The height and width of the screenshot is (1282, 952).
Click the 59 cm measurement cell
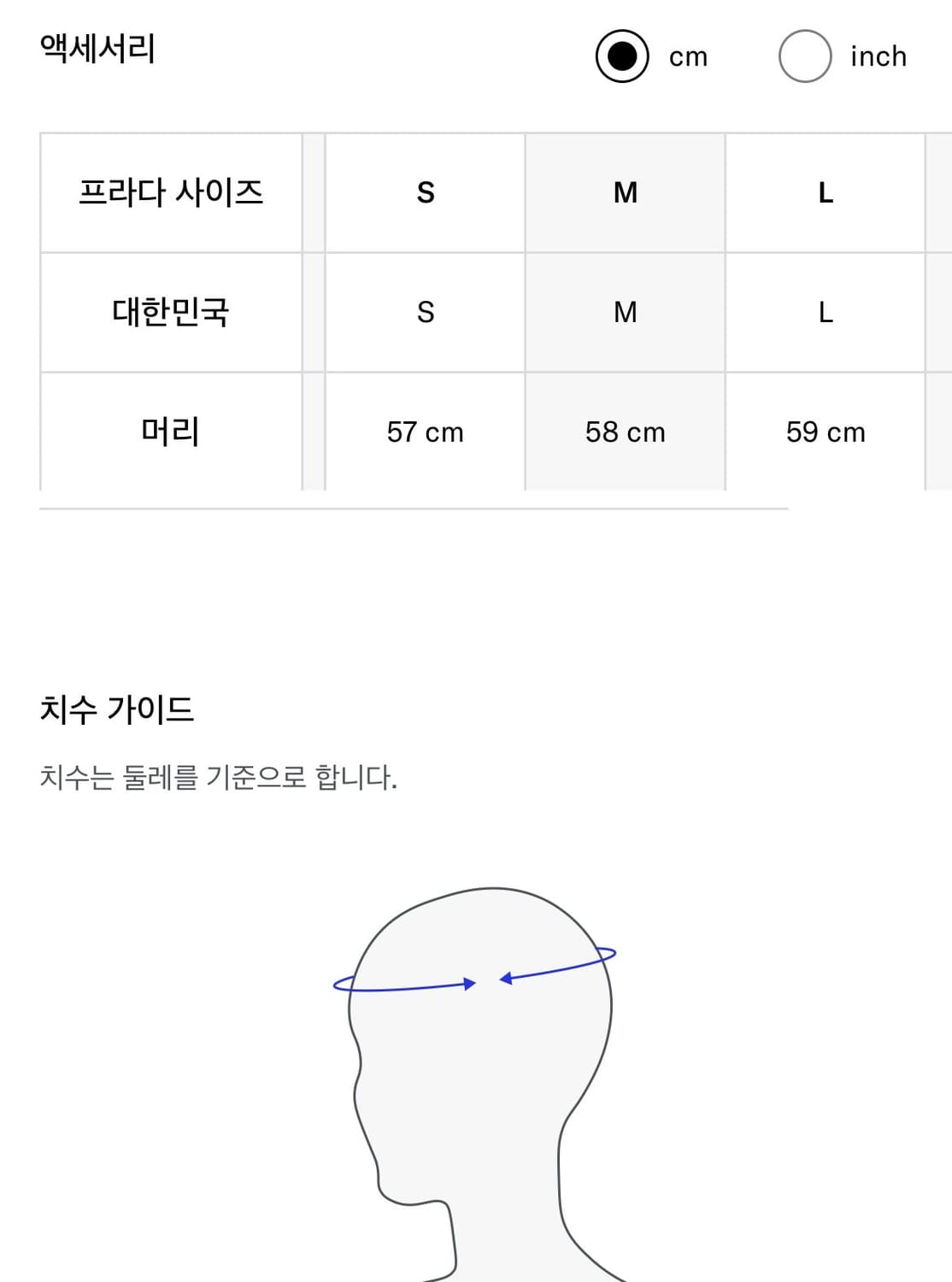click(x=826, y=432)
